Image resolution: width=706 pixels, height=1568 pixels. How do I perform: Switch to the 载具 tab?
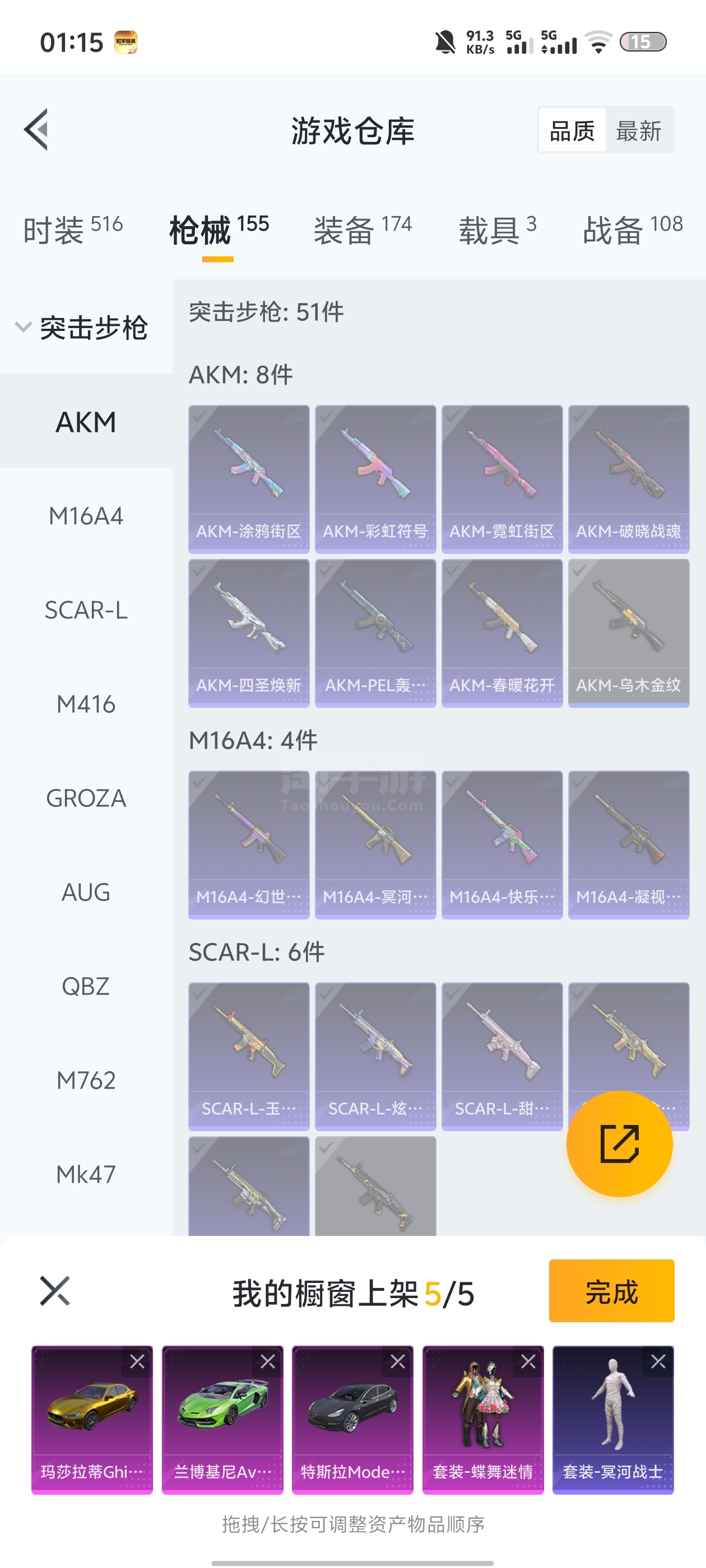pyautogui.click(x=497, y=230)
